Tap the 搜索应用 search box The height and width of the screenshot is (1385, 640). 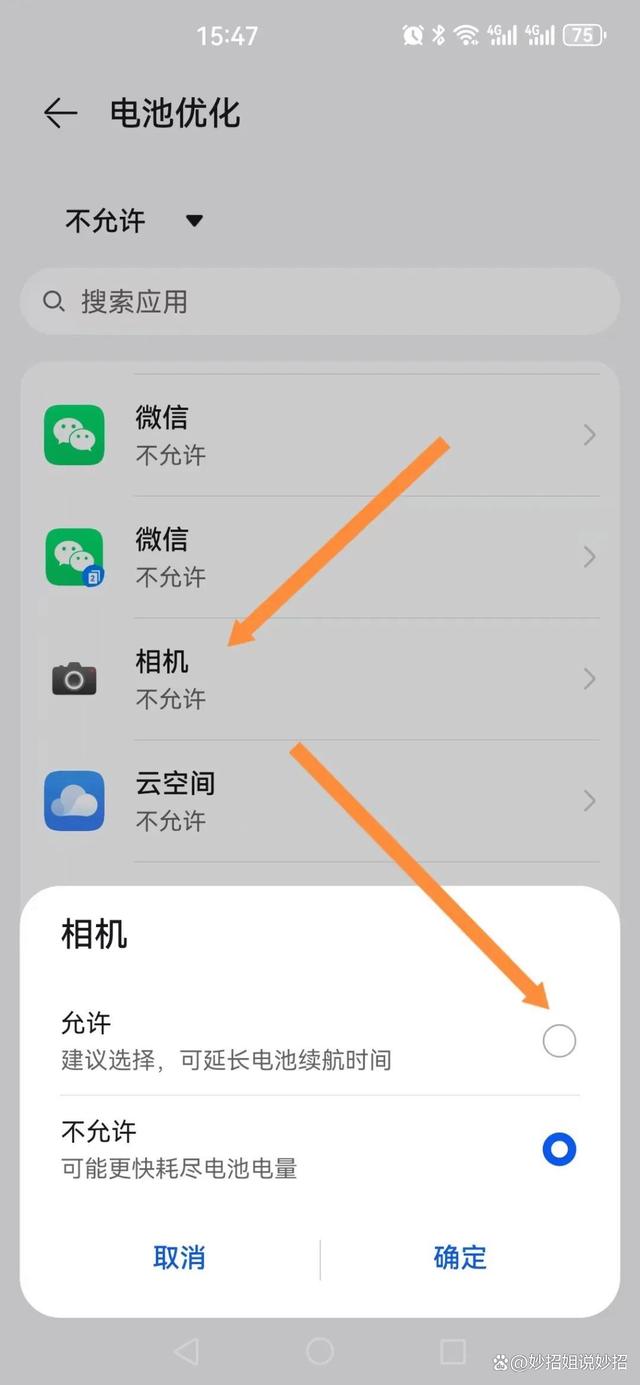pyautogui.click(x=320, y=302)
